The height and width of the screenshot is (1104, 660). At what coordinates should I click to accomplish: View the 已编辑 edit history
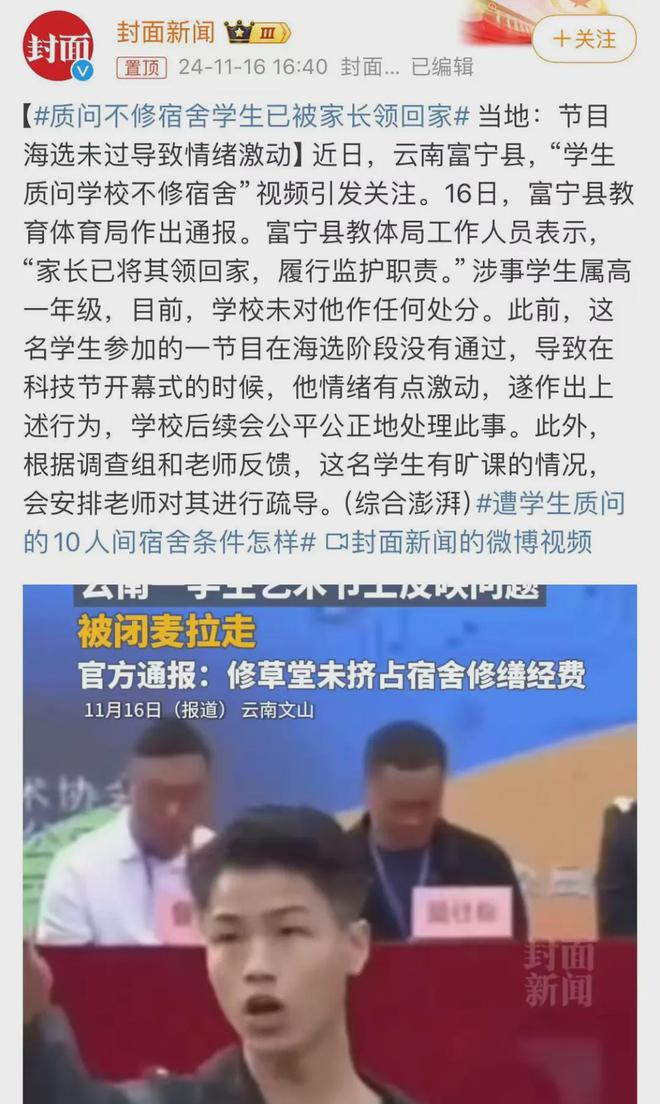pos(442,67)
